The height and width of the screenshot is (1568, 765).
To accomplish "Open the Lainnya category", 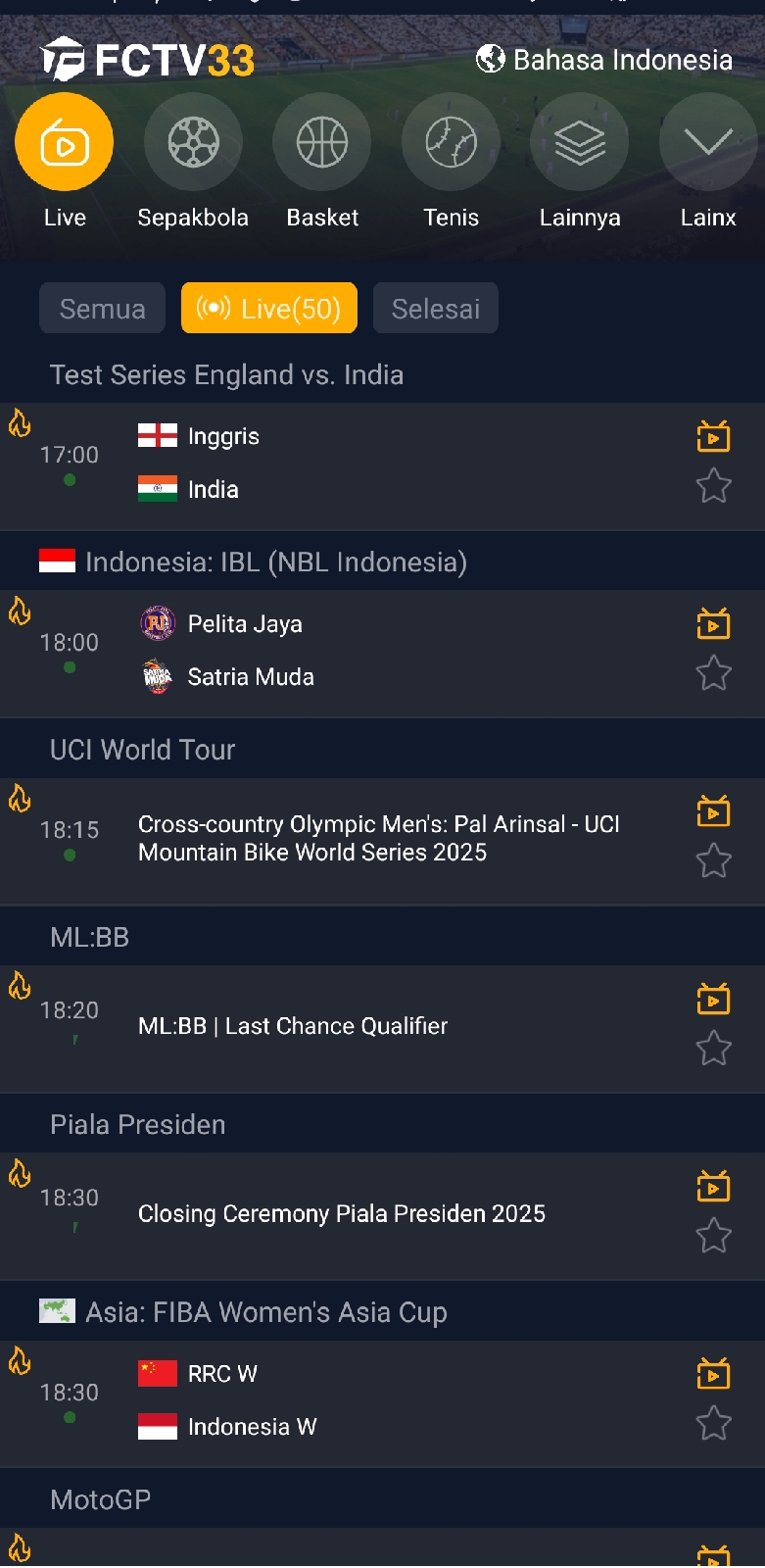I will (x=580, y=162).
